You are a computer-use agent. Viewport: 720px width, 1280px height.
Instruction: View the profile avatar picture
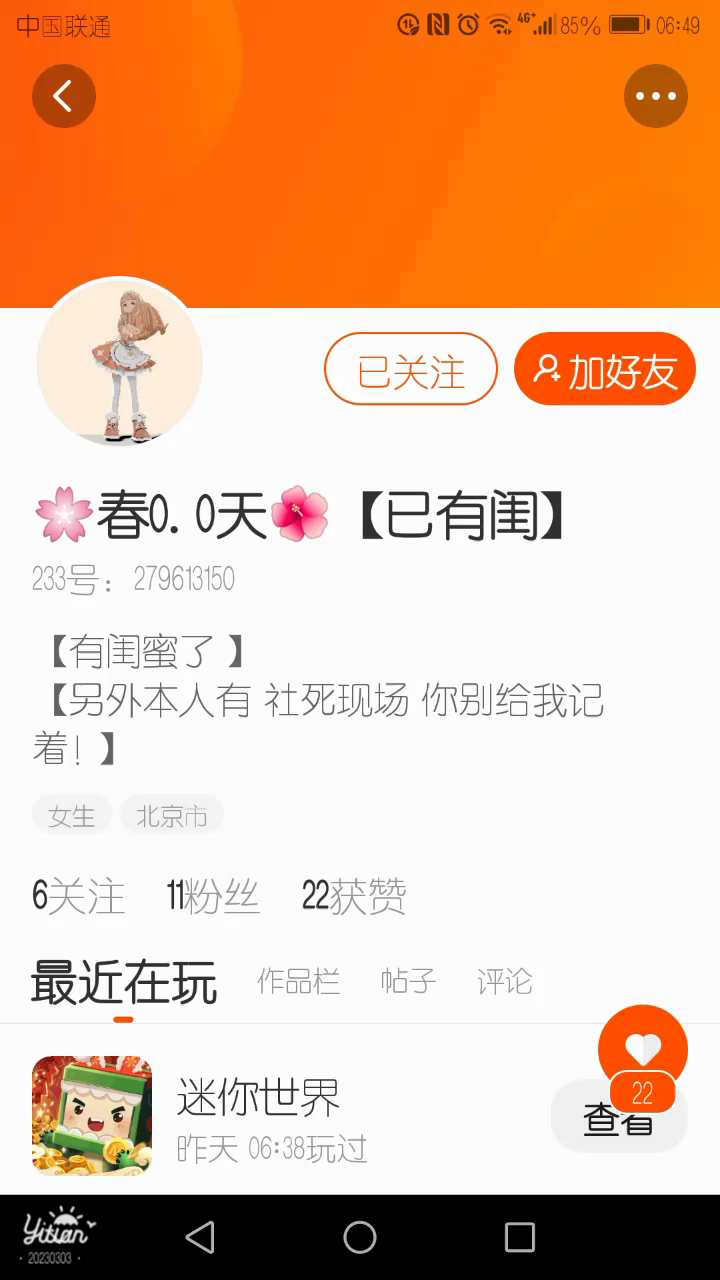point(120,363)
